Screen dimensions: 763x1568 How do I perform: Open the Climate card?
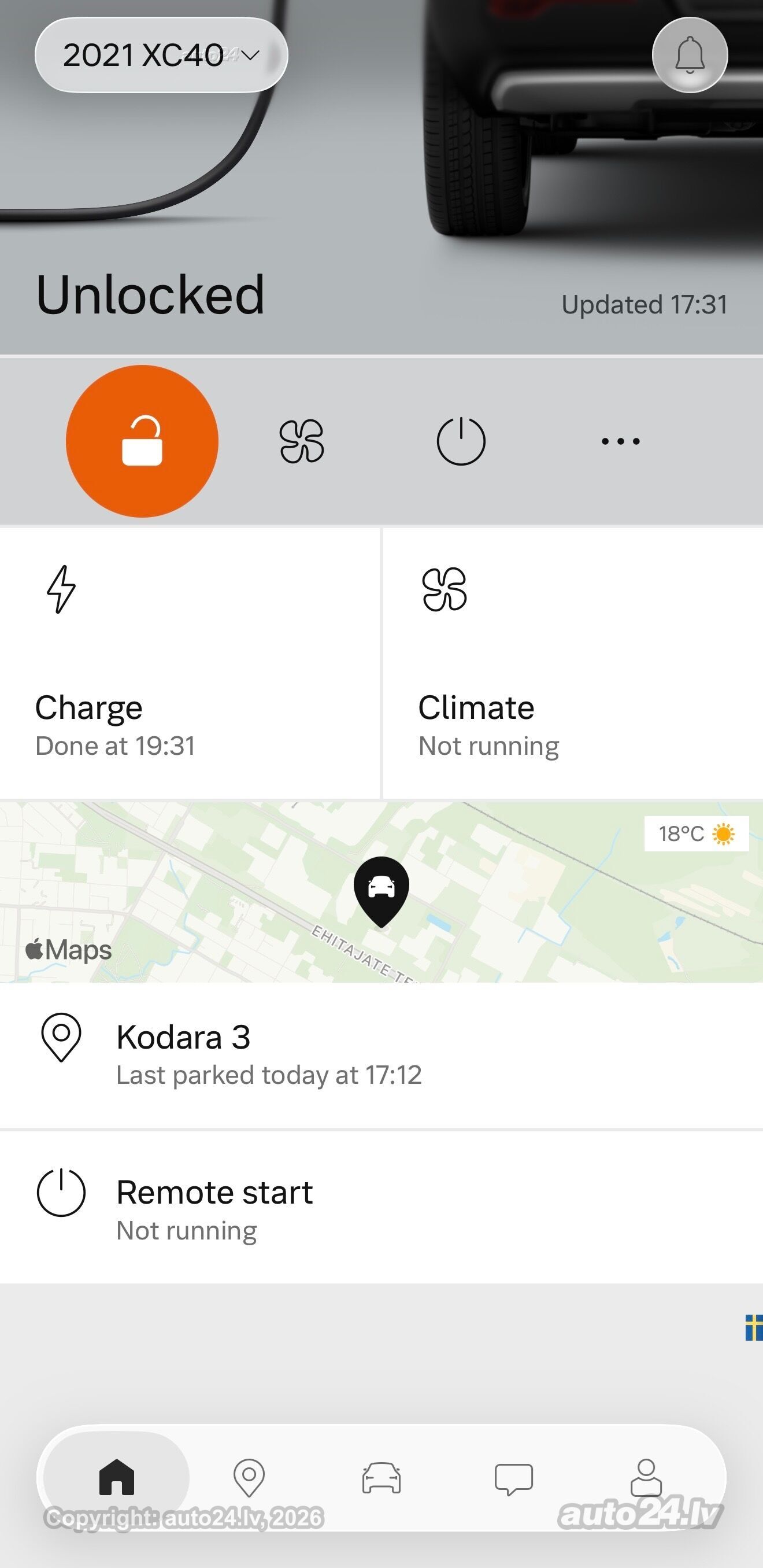click(573, 663)
